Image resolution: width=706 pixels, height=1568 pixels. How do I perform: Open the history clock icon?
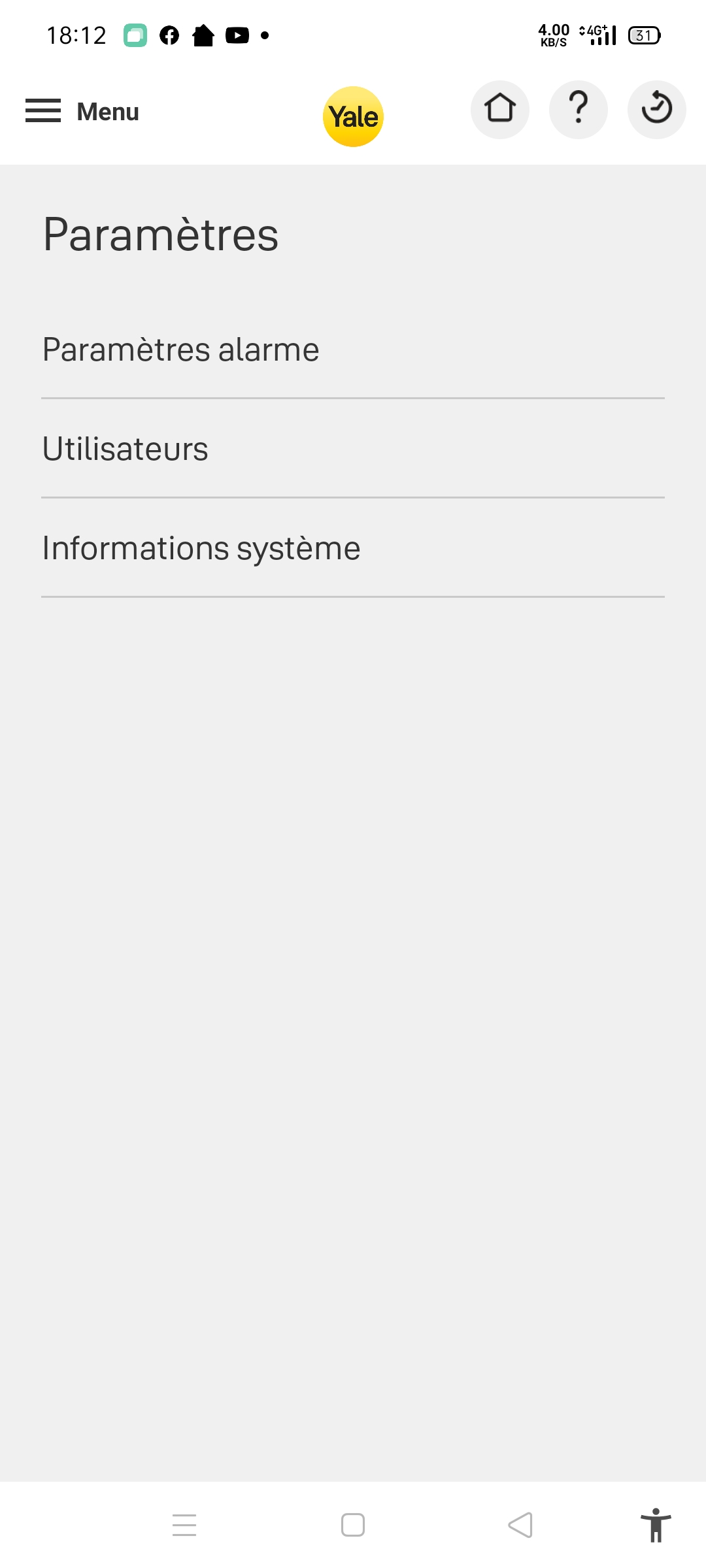click(657, 109)
